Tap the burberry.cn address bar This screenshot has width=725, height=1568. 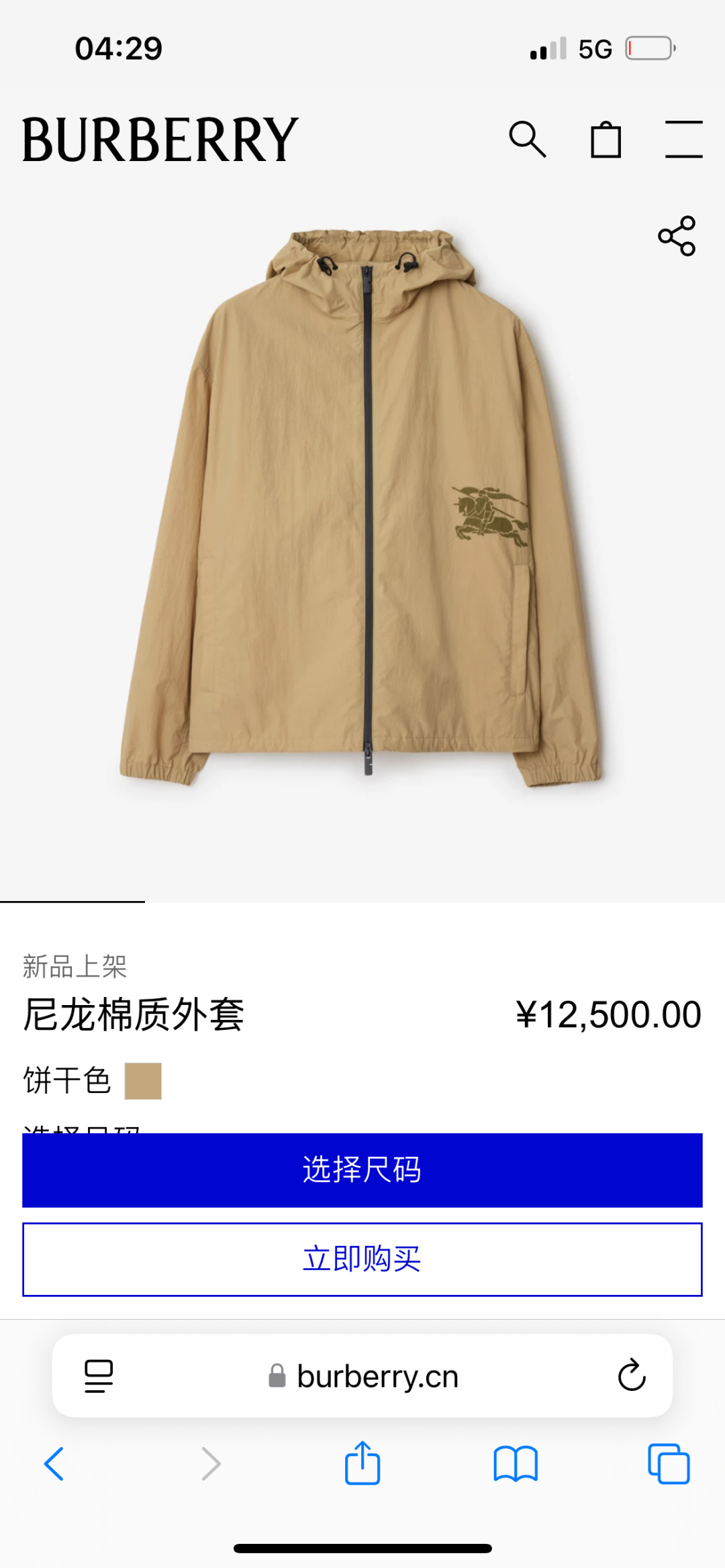376,1377
